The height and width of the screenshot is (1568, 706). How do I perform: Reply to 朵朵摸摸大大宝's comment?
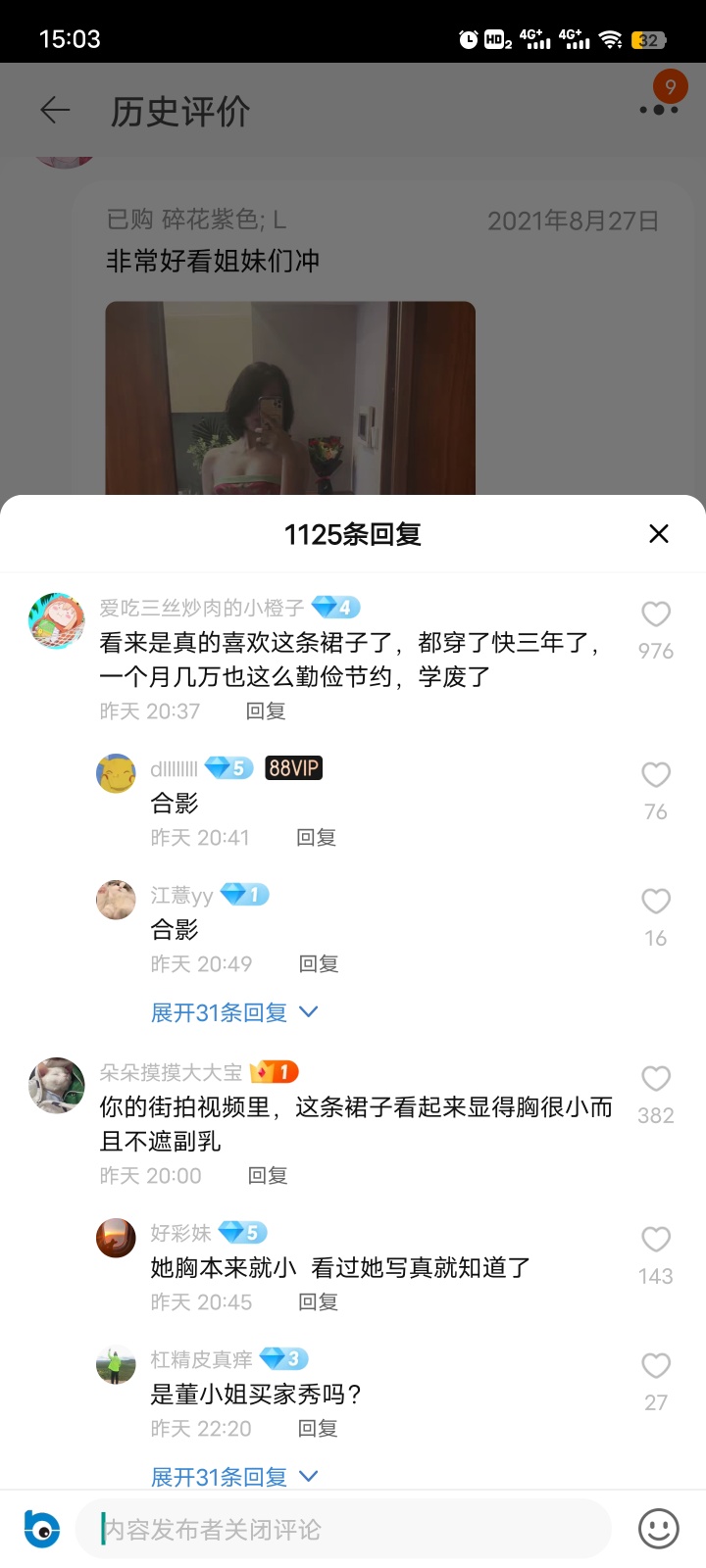pos(267,1176)
